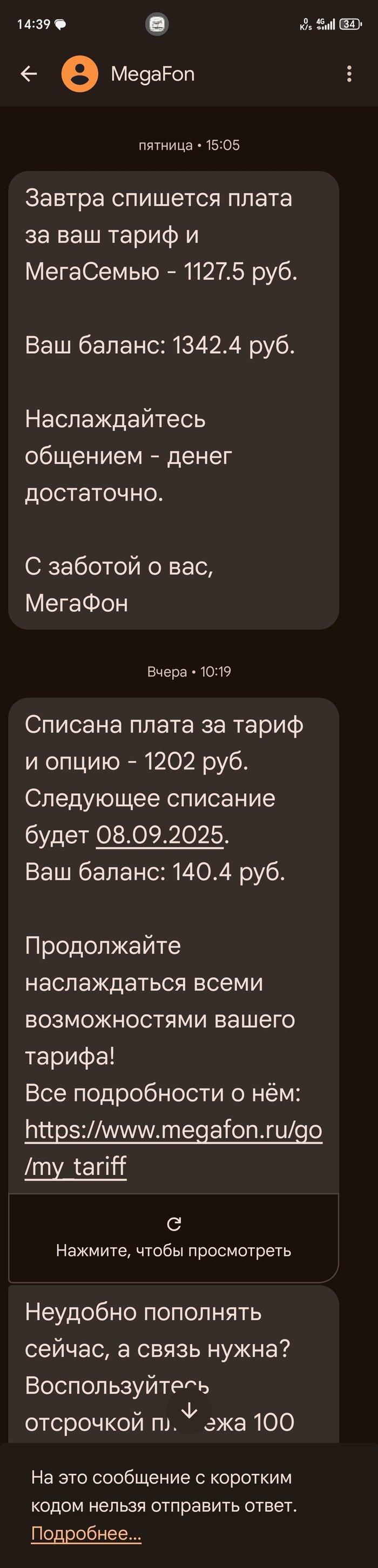Open the MegaFon contact avatar
Viewport: 378px width, 1568px height.
pyautogui.click(x=80, y=75)
